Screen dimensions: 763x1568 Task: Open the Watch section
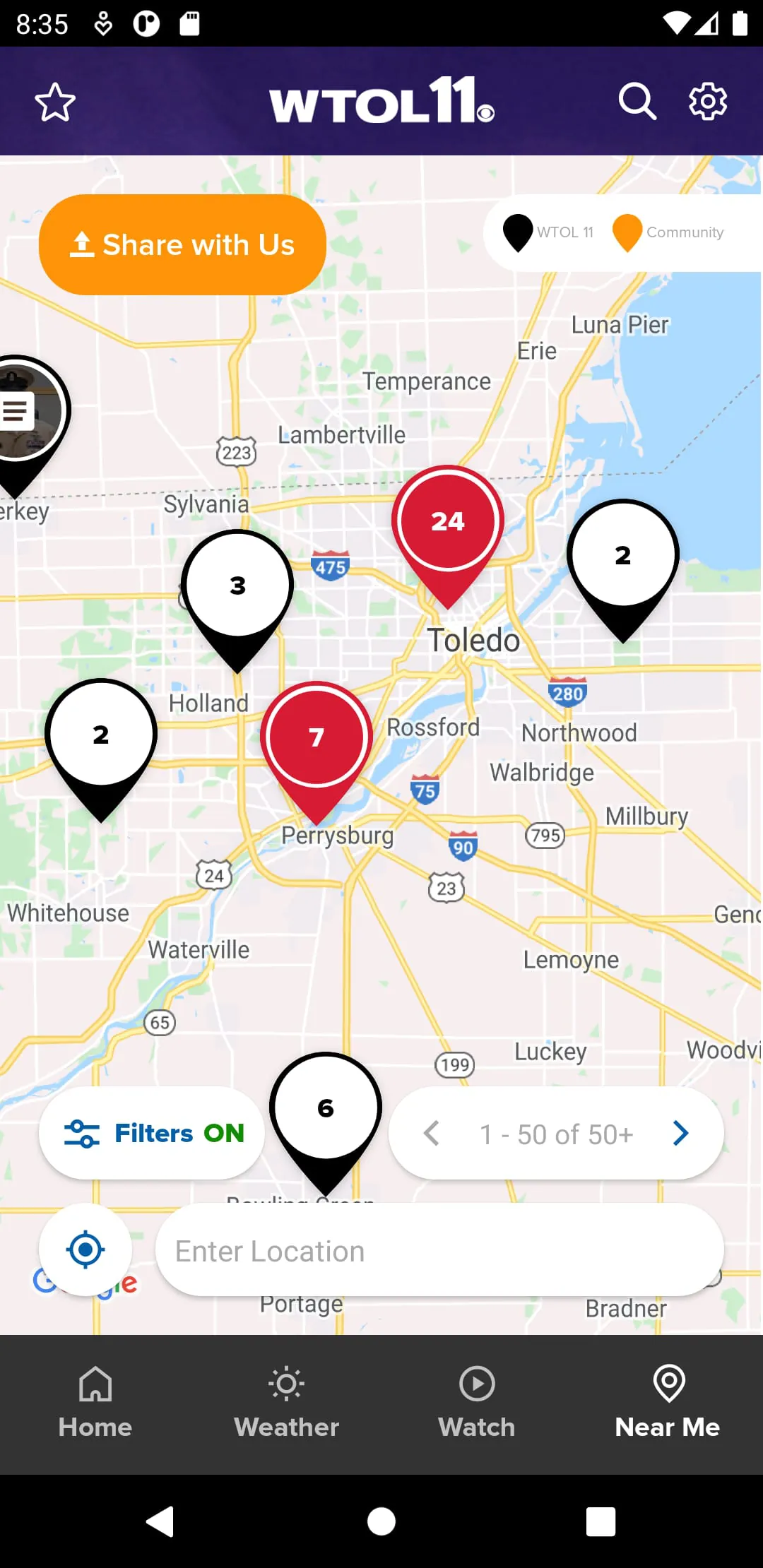click(476, 1384)
